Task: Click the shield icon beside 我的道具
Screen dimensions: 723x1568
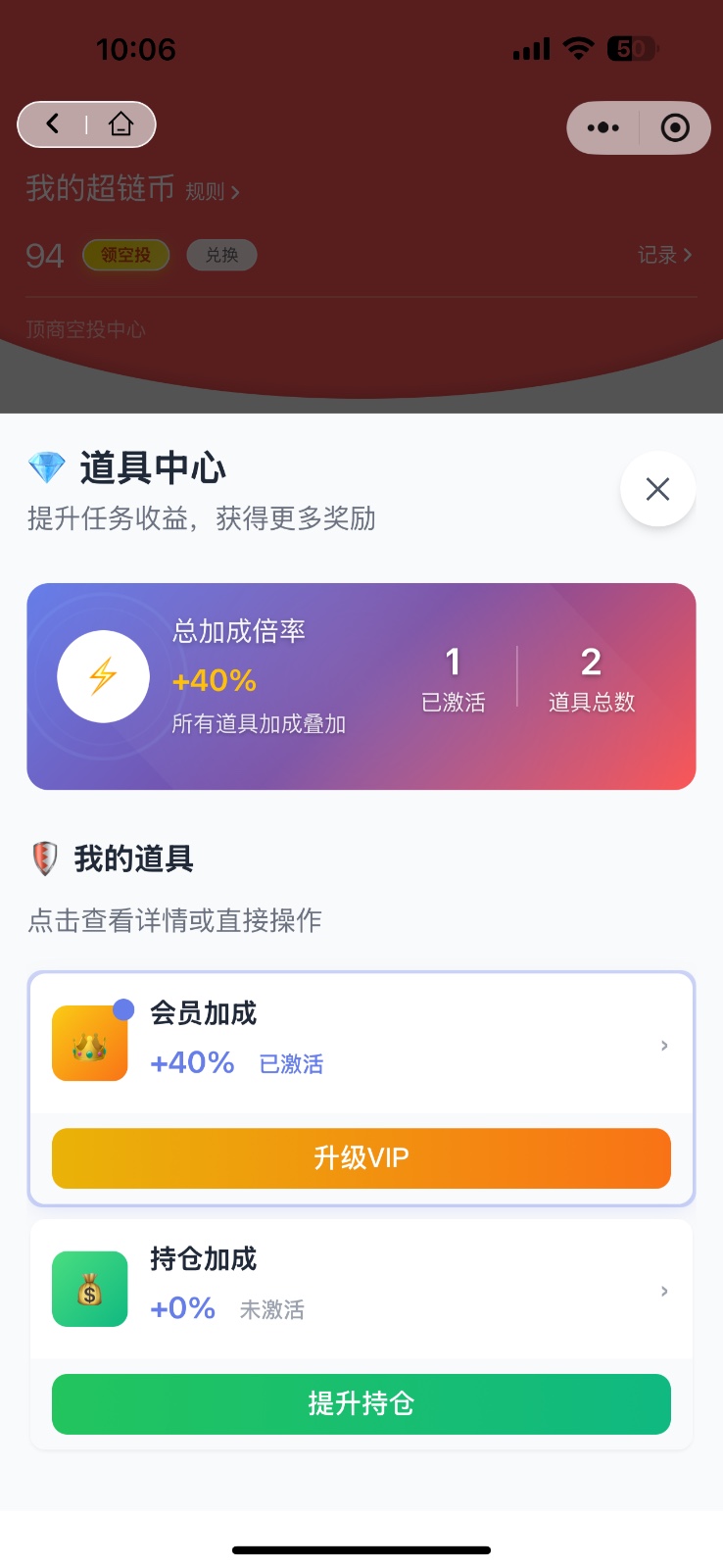Action: click(43, 858)
